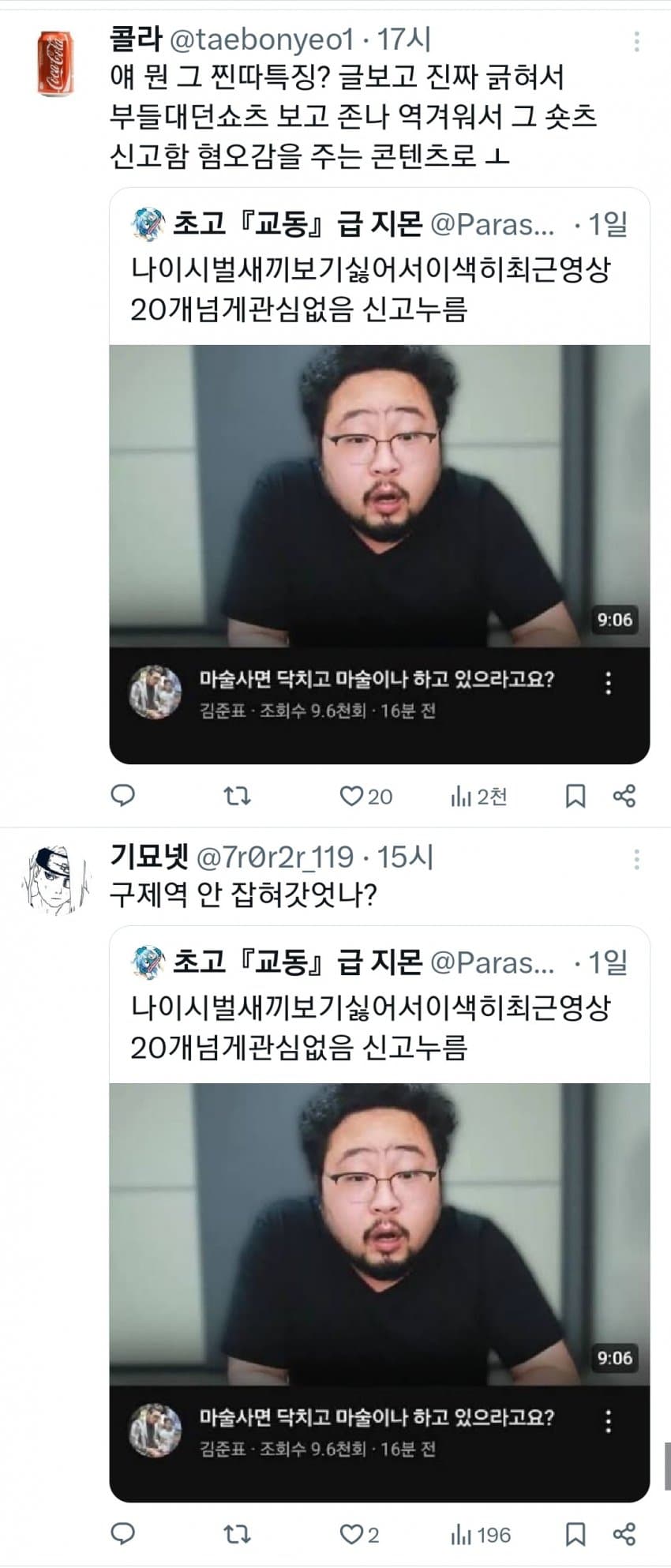Reply to 콜라's tweet
The width and height of the screenshot is (671, 1568).
coord(123,796)
